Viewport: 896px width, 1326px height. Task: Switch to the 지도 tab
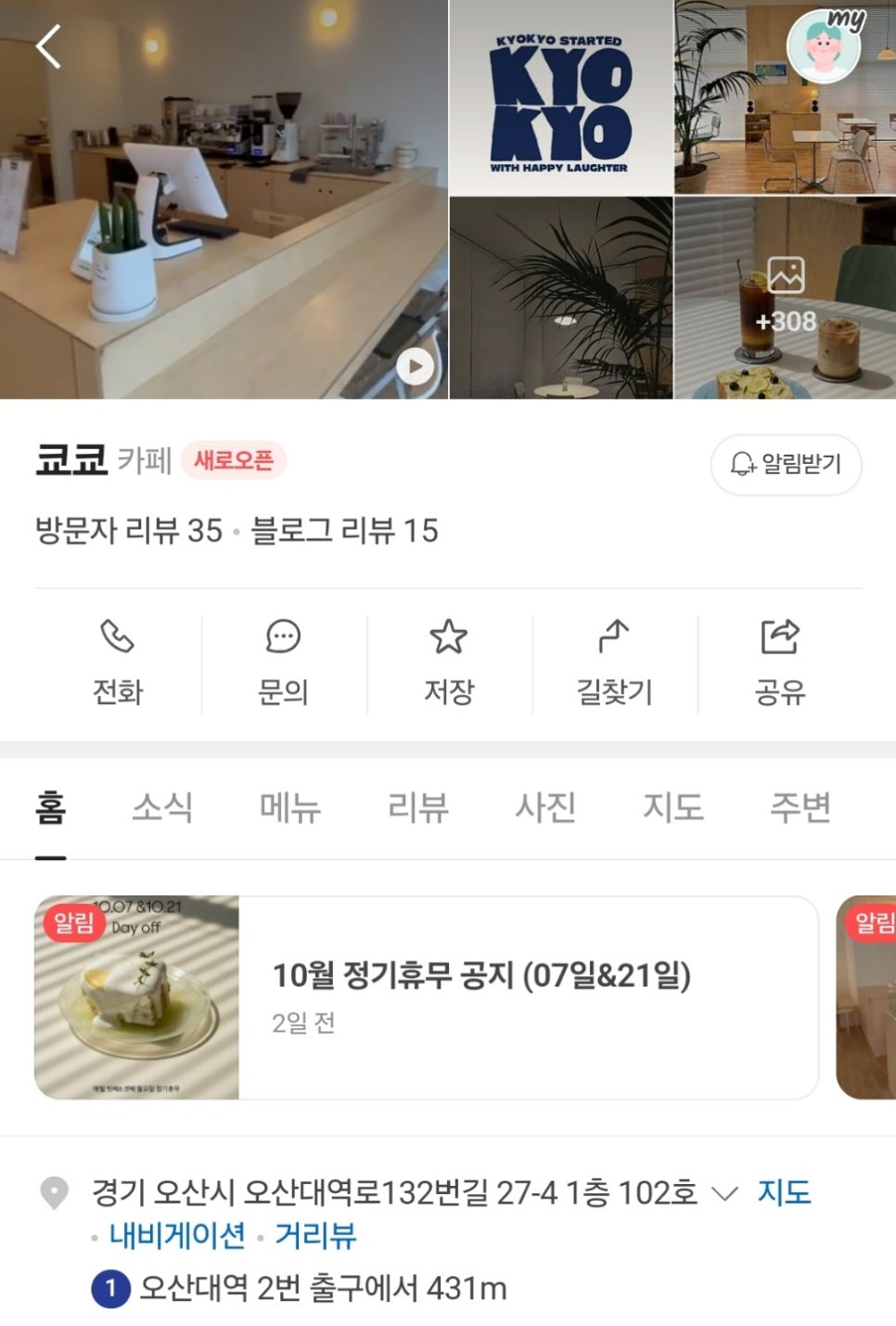(673, 807)
